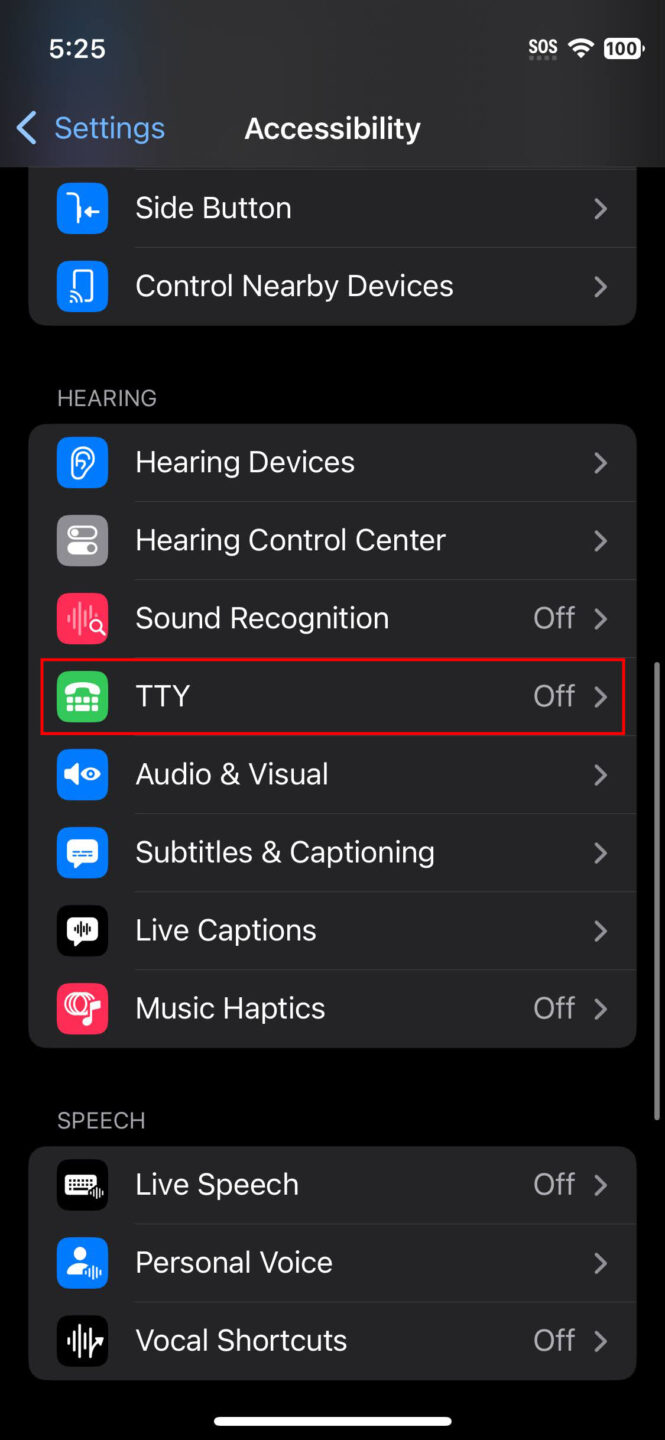Open Live Captions settings
Image resolution: width=665 pixels, height=1440 pixels.
pyautogui.click(x=332, y=930)
